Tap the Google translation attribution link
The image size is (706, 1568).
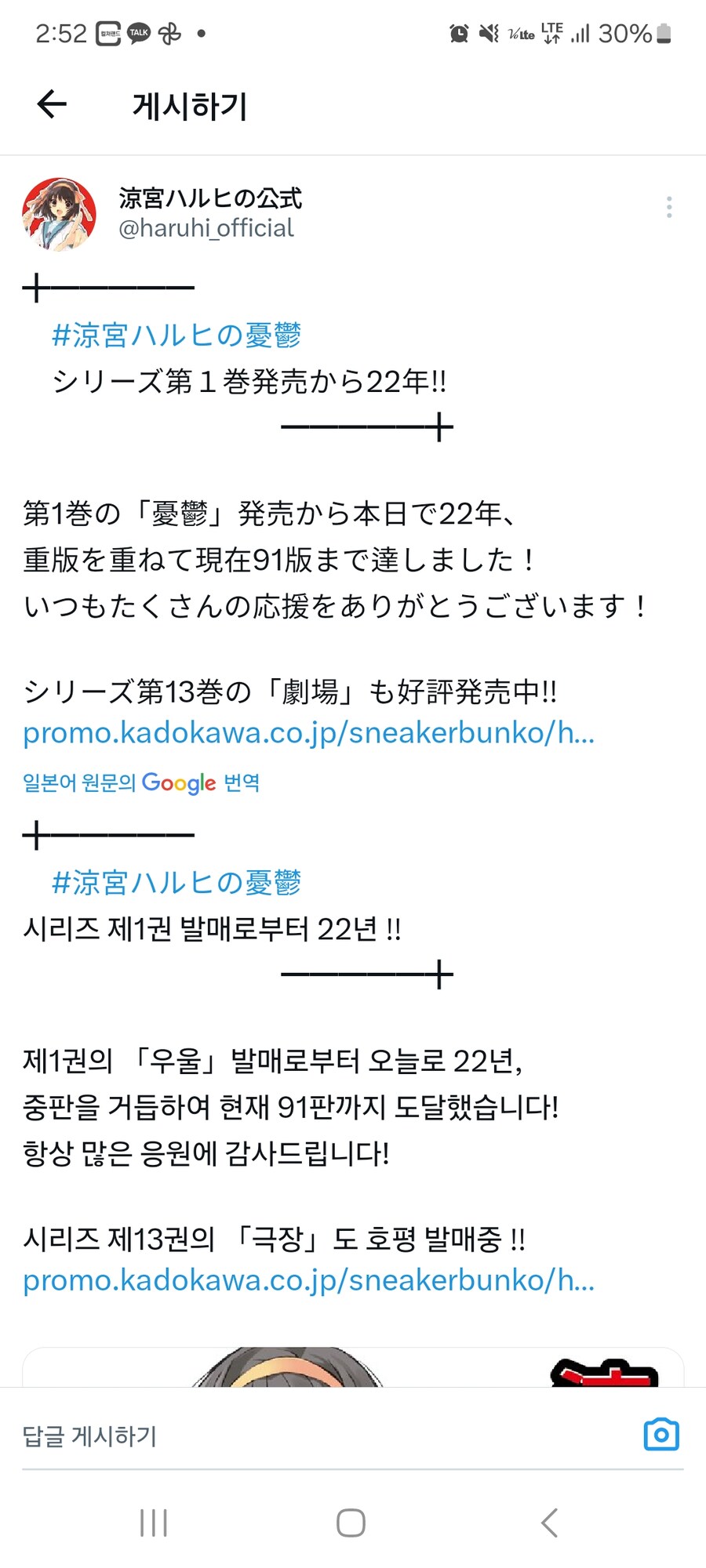tap(141, 782)
